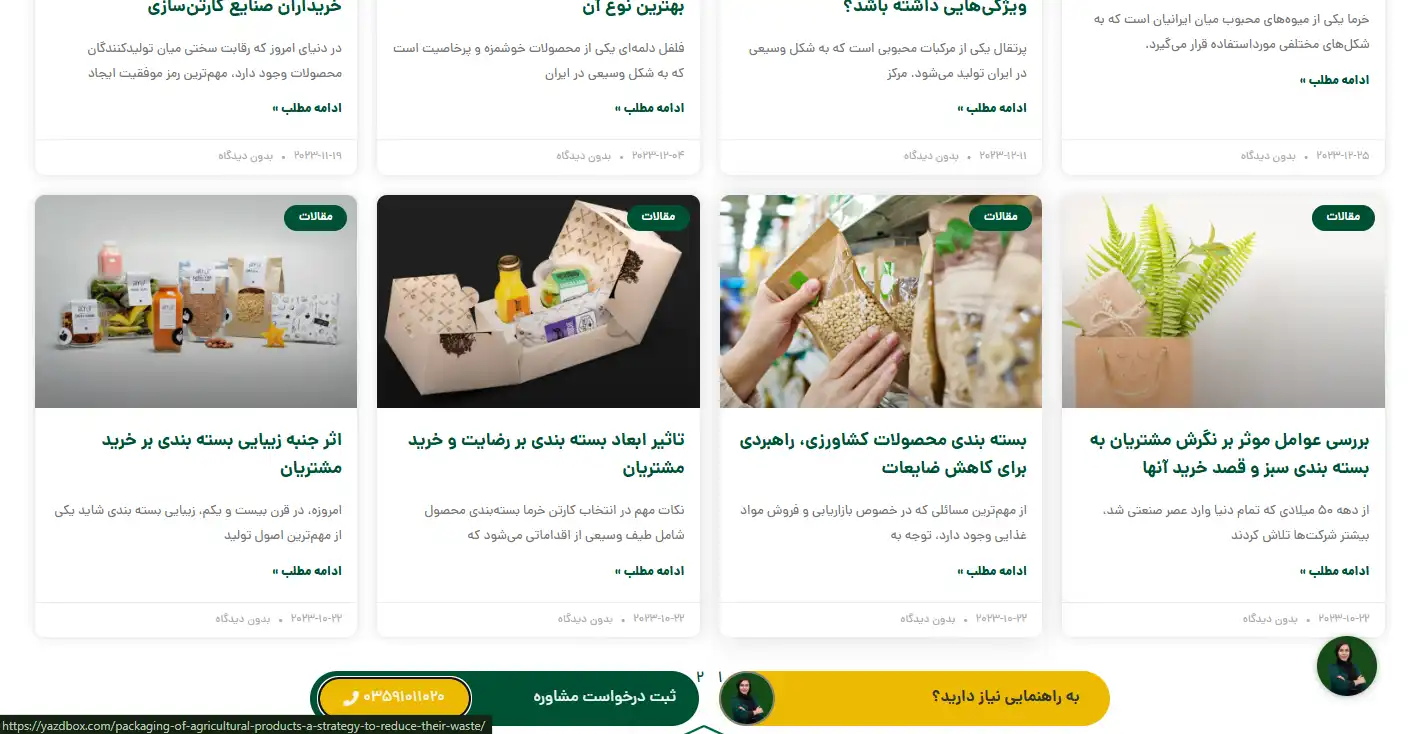The image size is (1420, 734).
Task: Continue reading the فلفل دلمه‌ای article
Action: pyautogui.click(x=649, y=108)
